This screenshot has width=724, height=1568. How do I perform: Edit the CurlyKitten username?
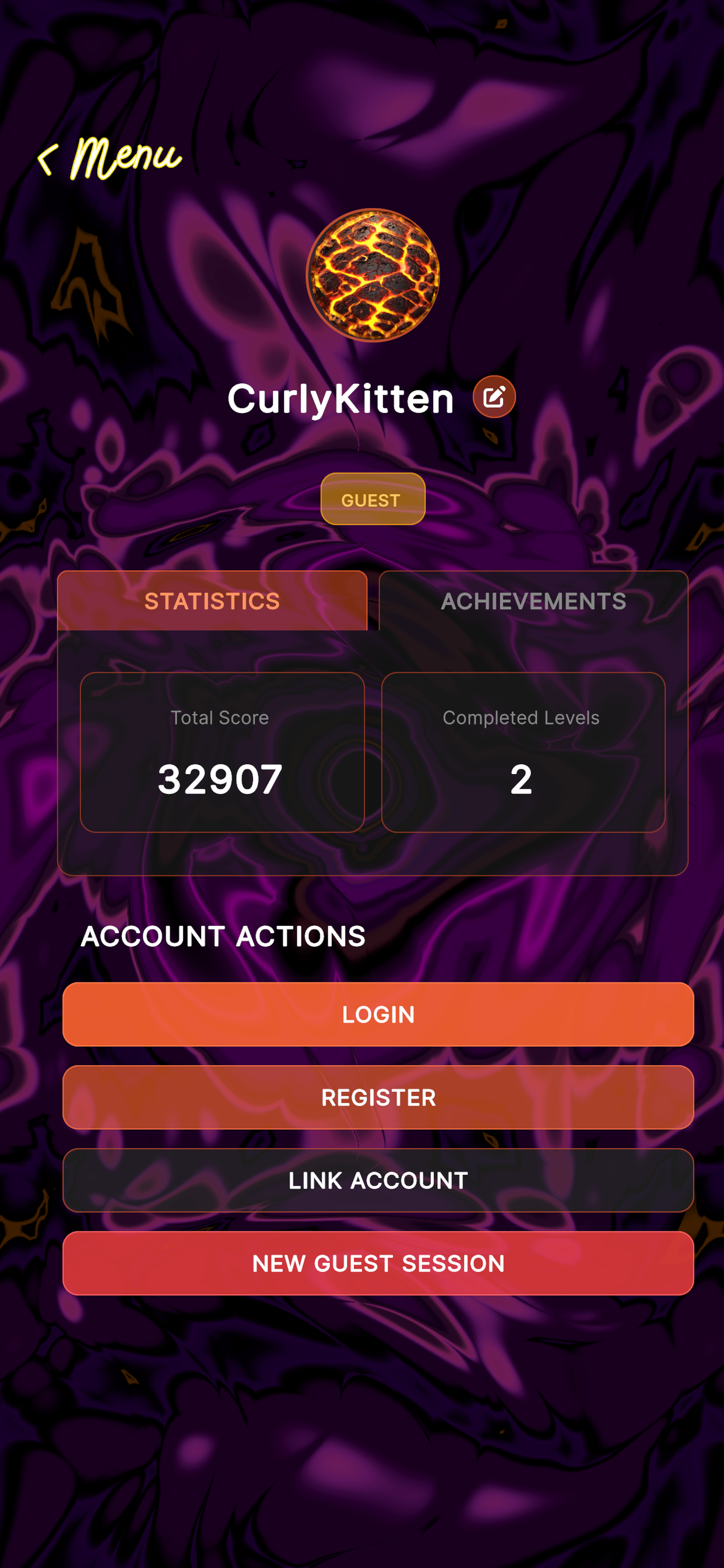pyautogui.click(x=494, y=397)
